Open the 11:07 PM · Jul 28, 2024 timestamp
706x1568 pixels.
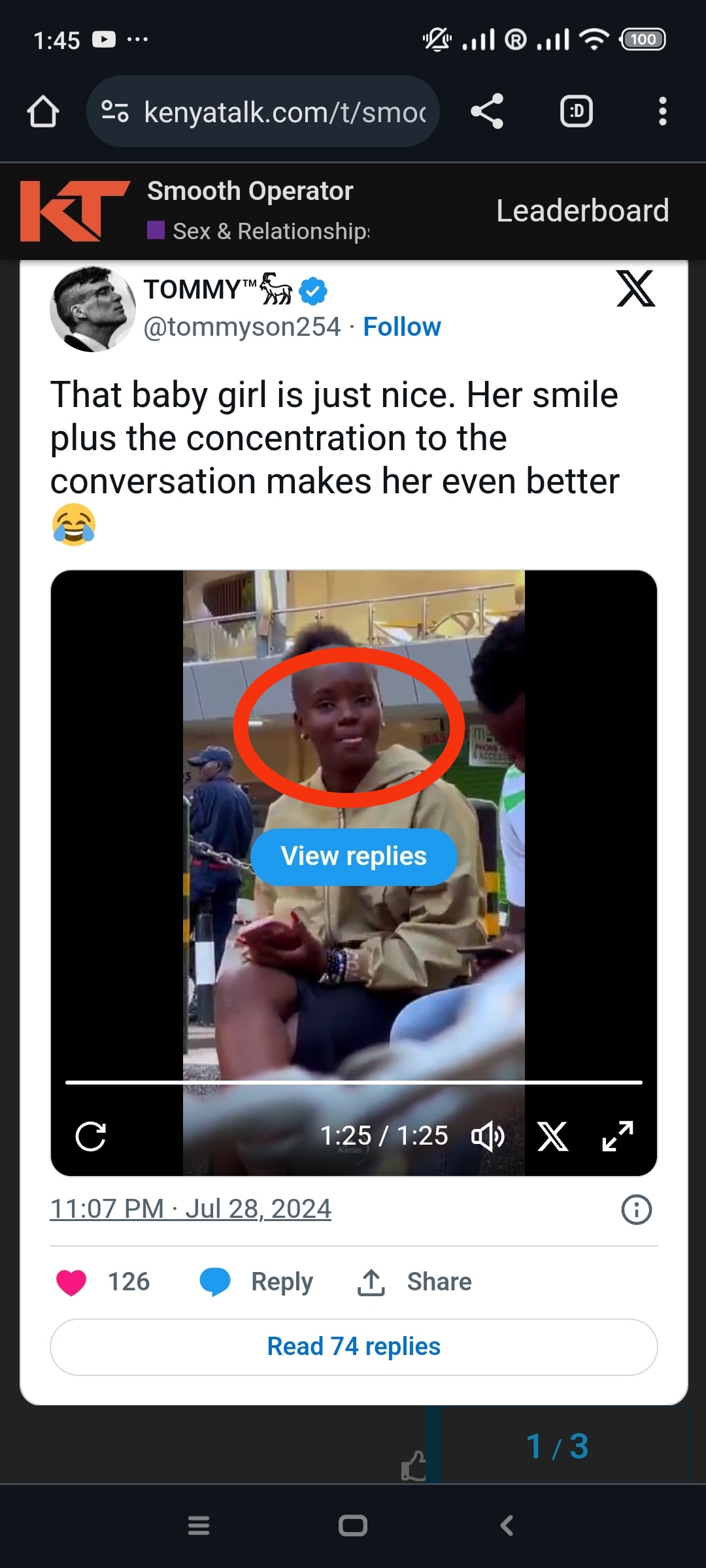tap(191, 1209)
